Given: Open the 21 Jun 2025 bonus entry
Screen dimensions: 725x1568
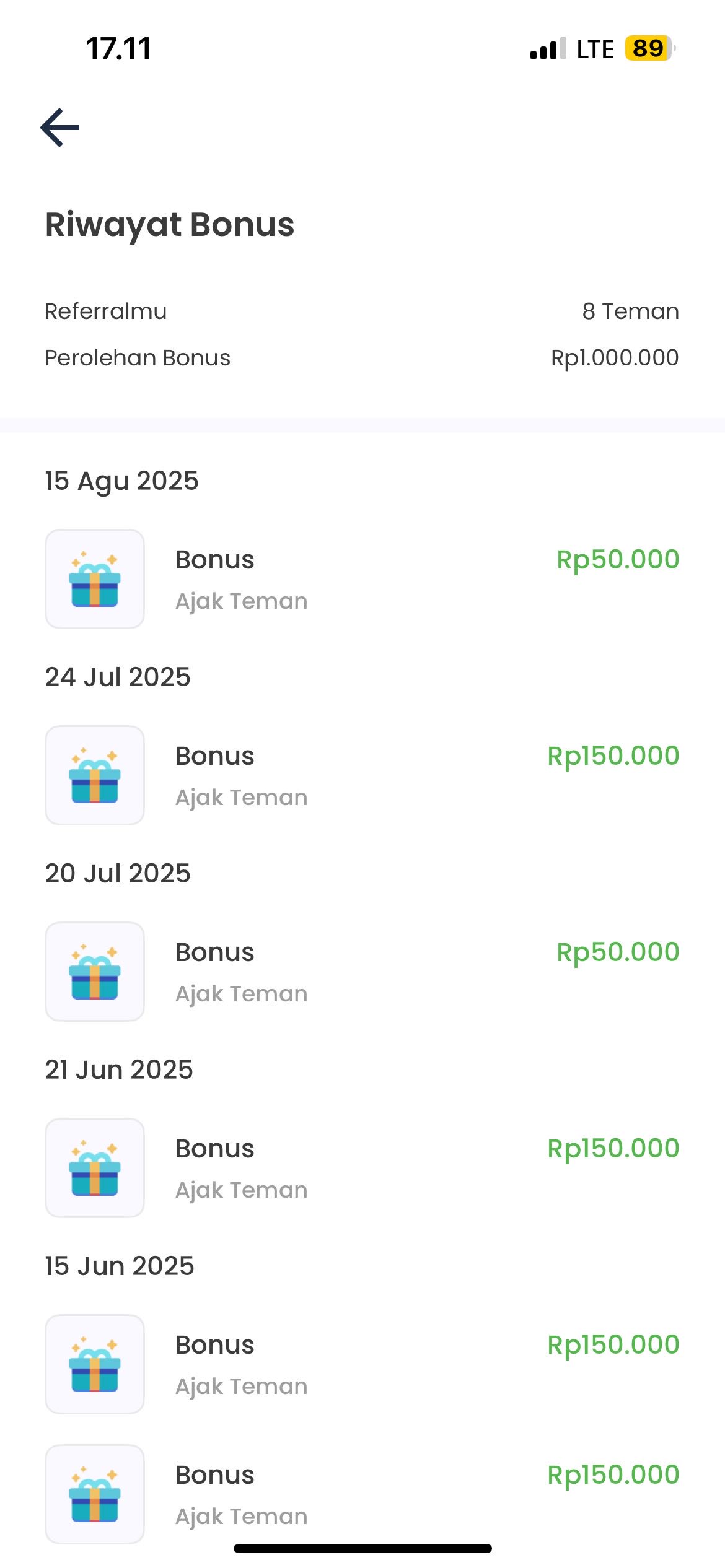Looking at the screenshot, I should (362, 1168).
